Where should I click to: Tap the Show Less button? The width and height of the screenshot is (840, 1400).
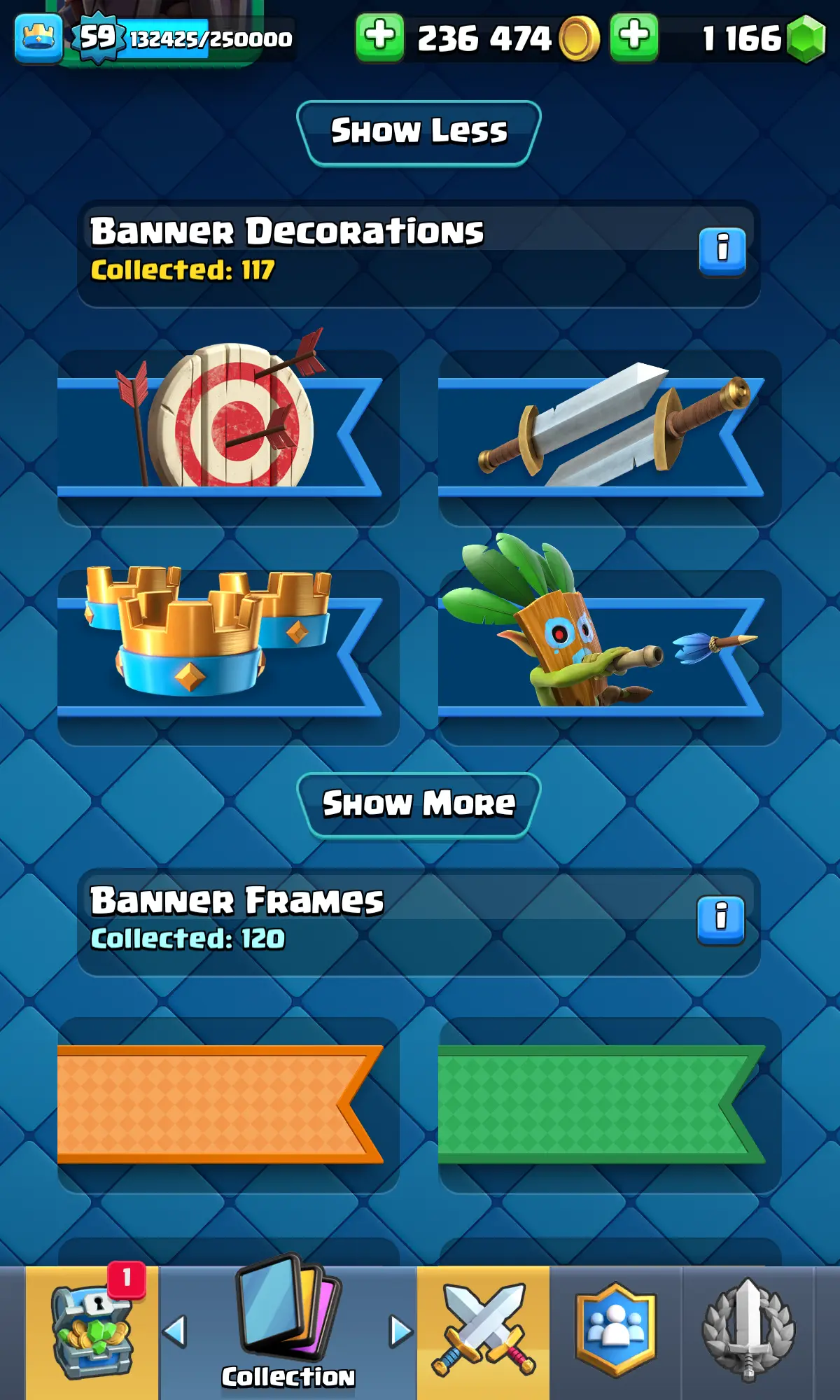point(419,133)
